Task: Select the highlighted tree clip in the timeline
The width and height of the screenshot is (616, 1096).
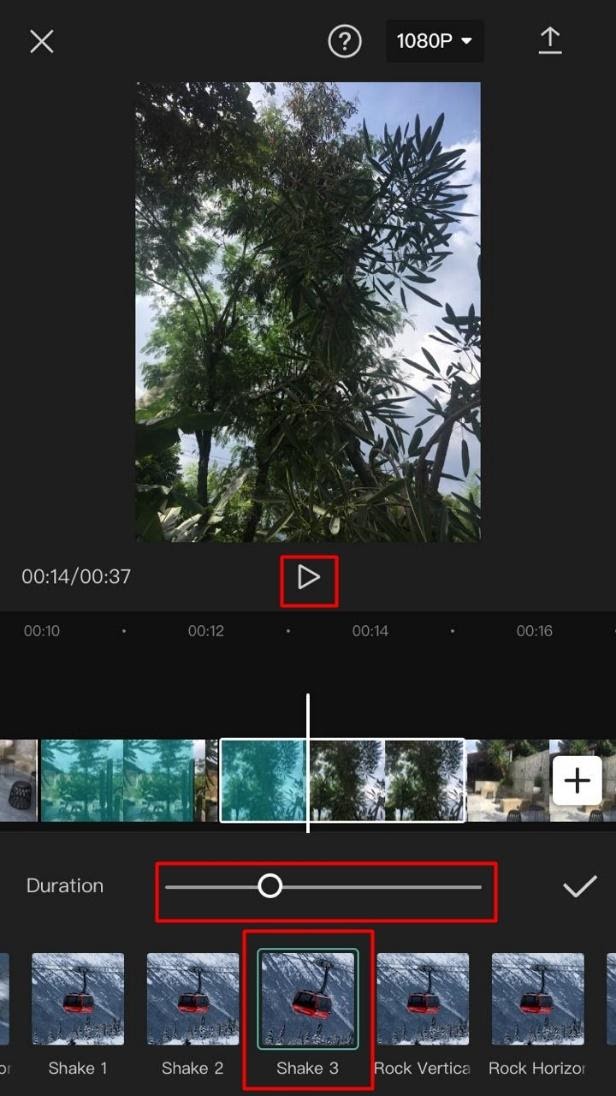Action: pyautogui.click(x=343, y=780)
